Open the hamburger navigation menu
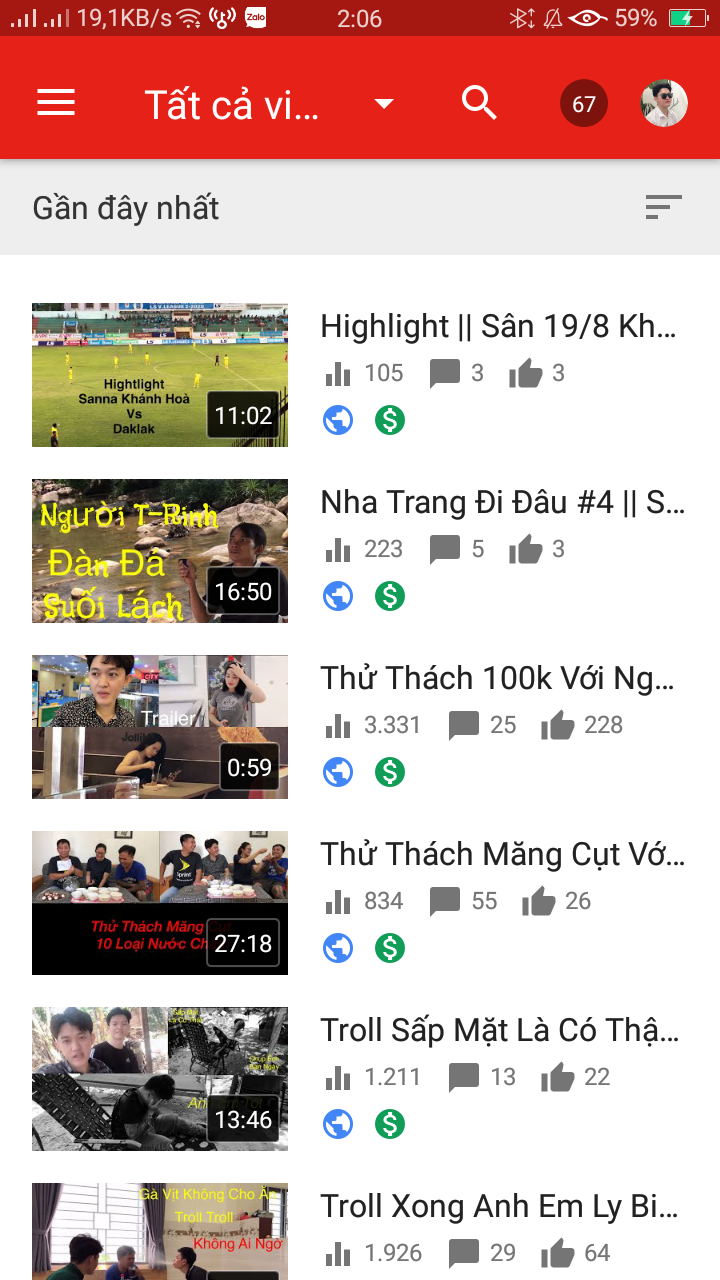The image size is (720, 1280). pyautogui.click(x=56, y=103)
